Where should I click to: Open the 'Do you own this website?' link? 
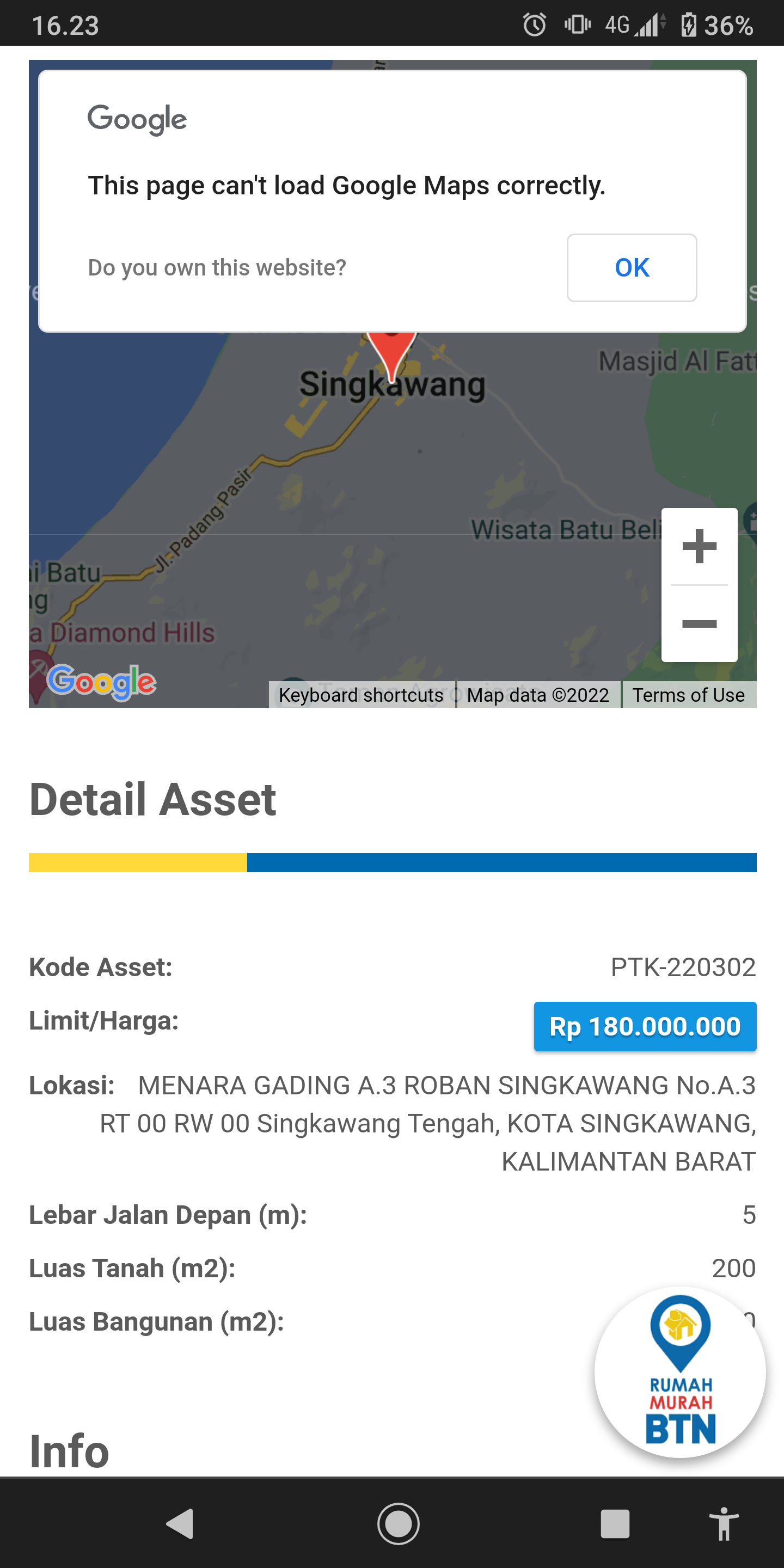pos(217,268)
